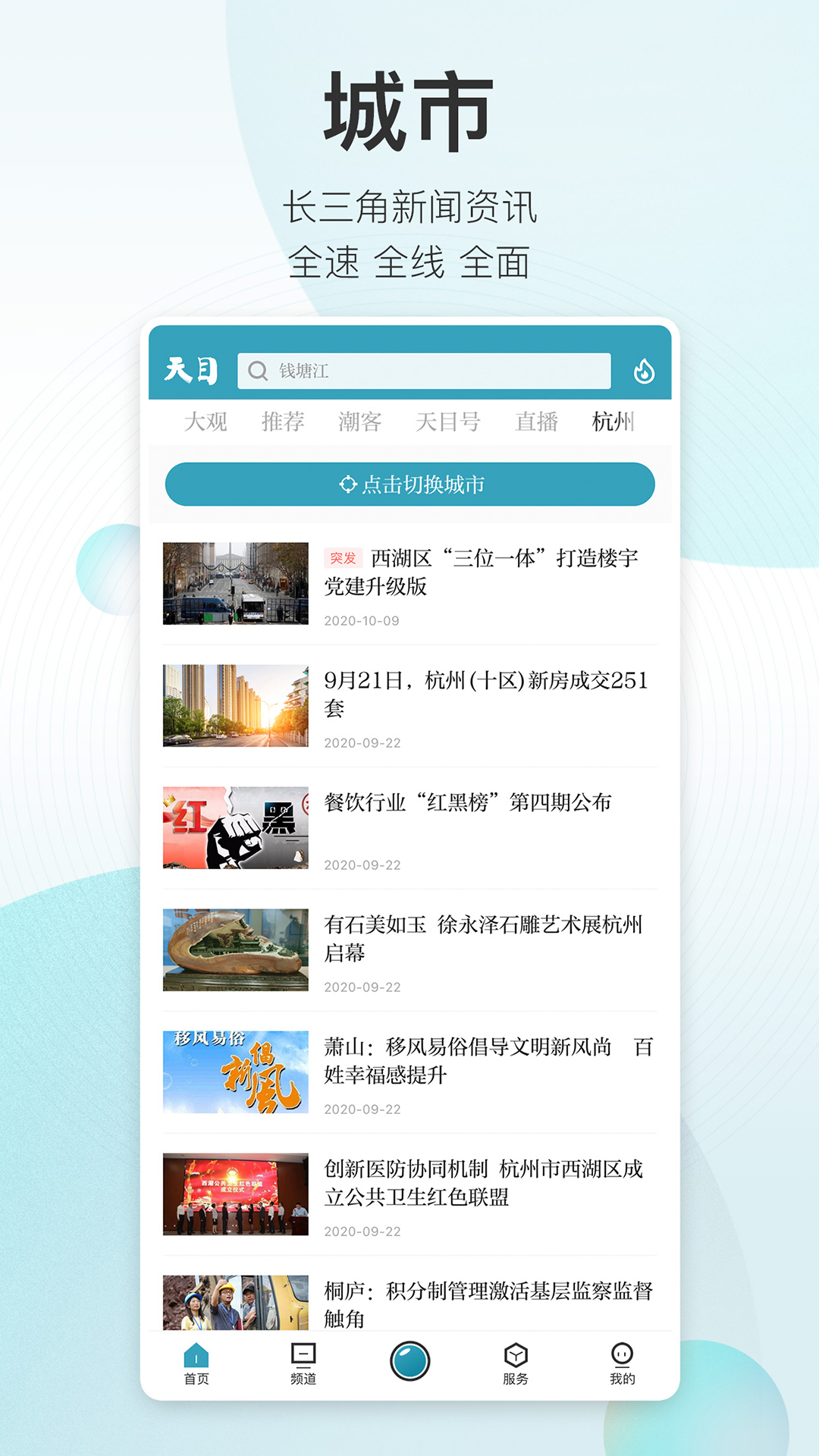Viewport: 819px width, 1456px height.
Task: Open the hot topics flame icon
Action: 644,371
